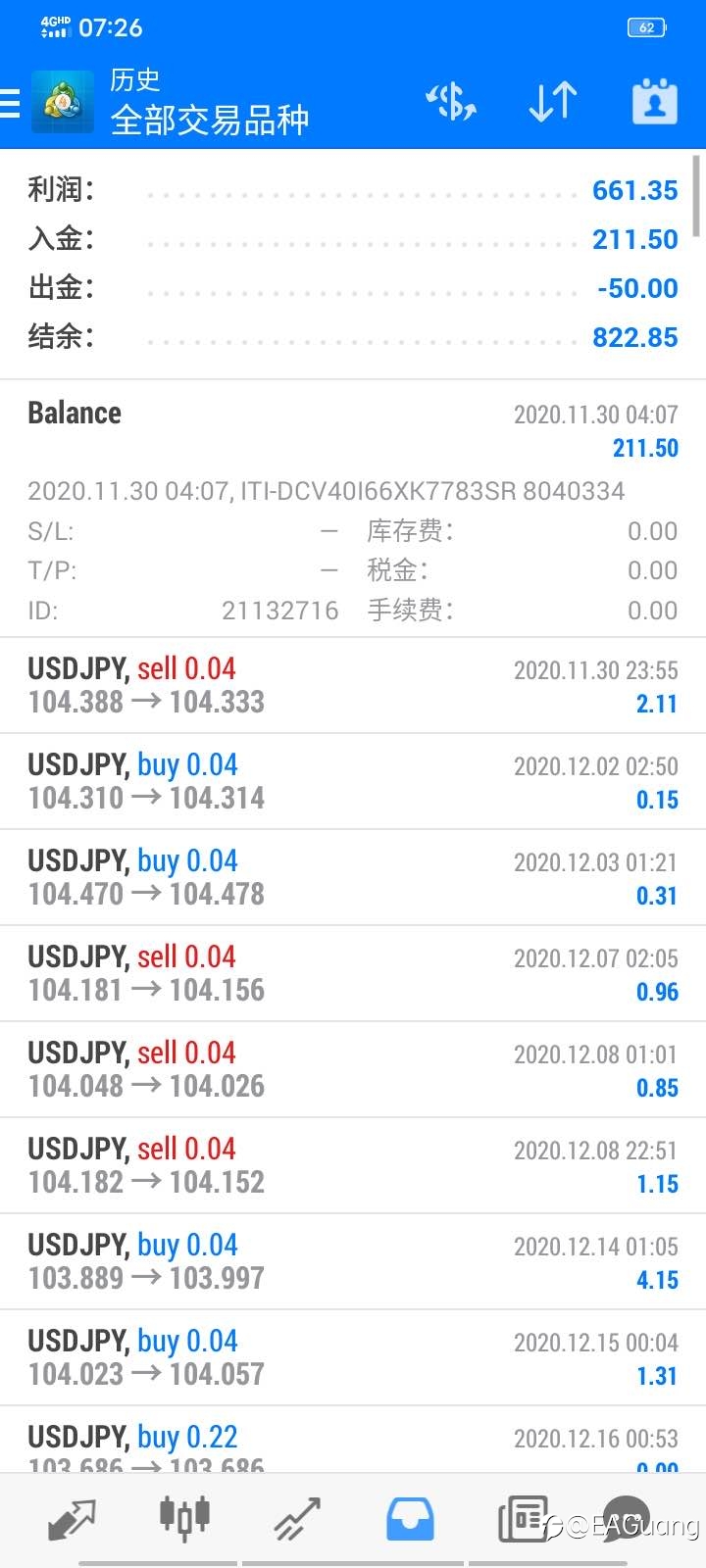Expand the USDJPY buy trade from 2020.12.02 02:50
Image resolution: width=706 pixels, height=1568 pixels.
pos(353,781)
